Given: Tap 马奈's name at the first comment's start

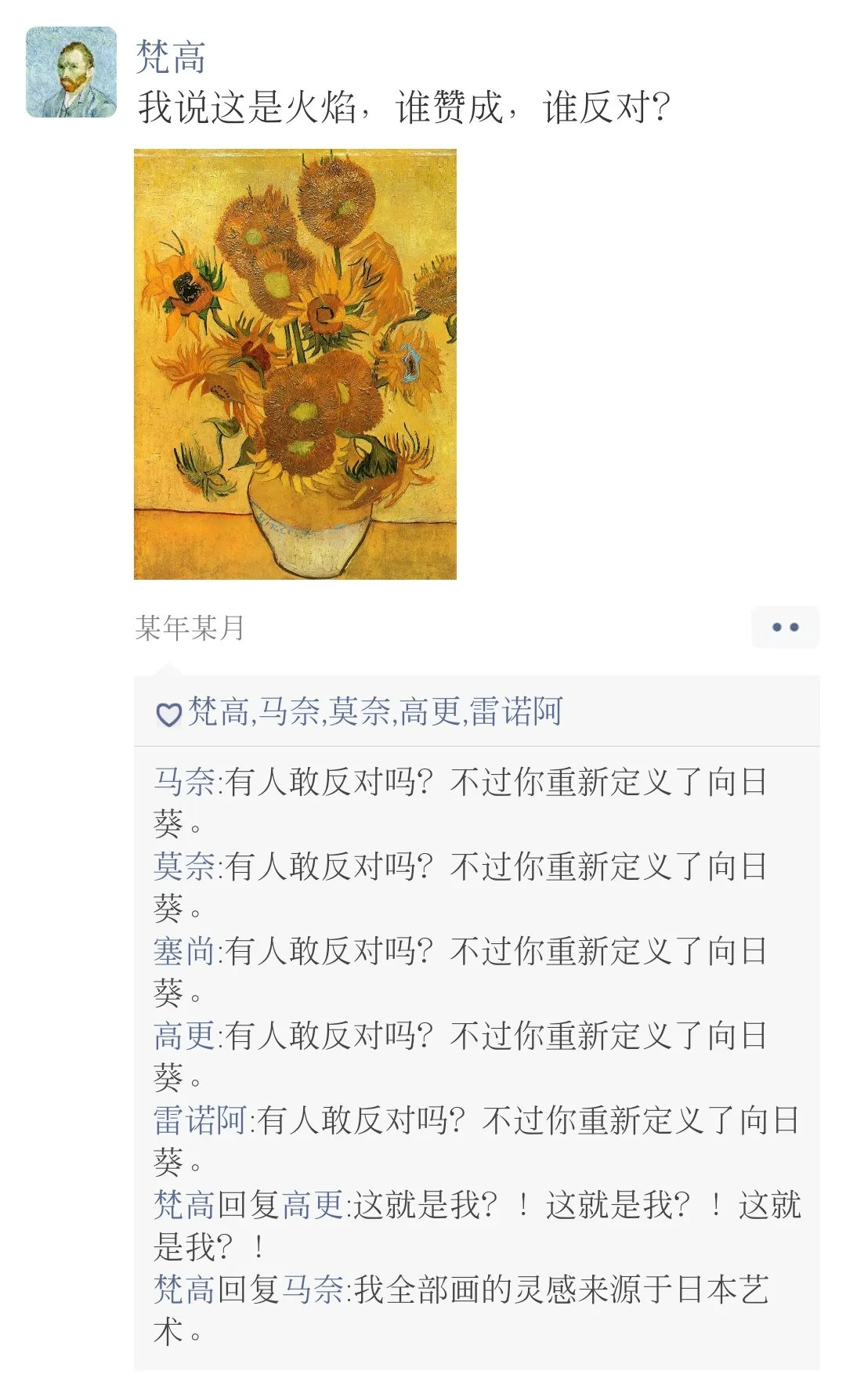Looking at the screenshot, I should pyautogui.click(x=184, y=782).
